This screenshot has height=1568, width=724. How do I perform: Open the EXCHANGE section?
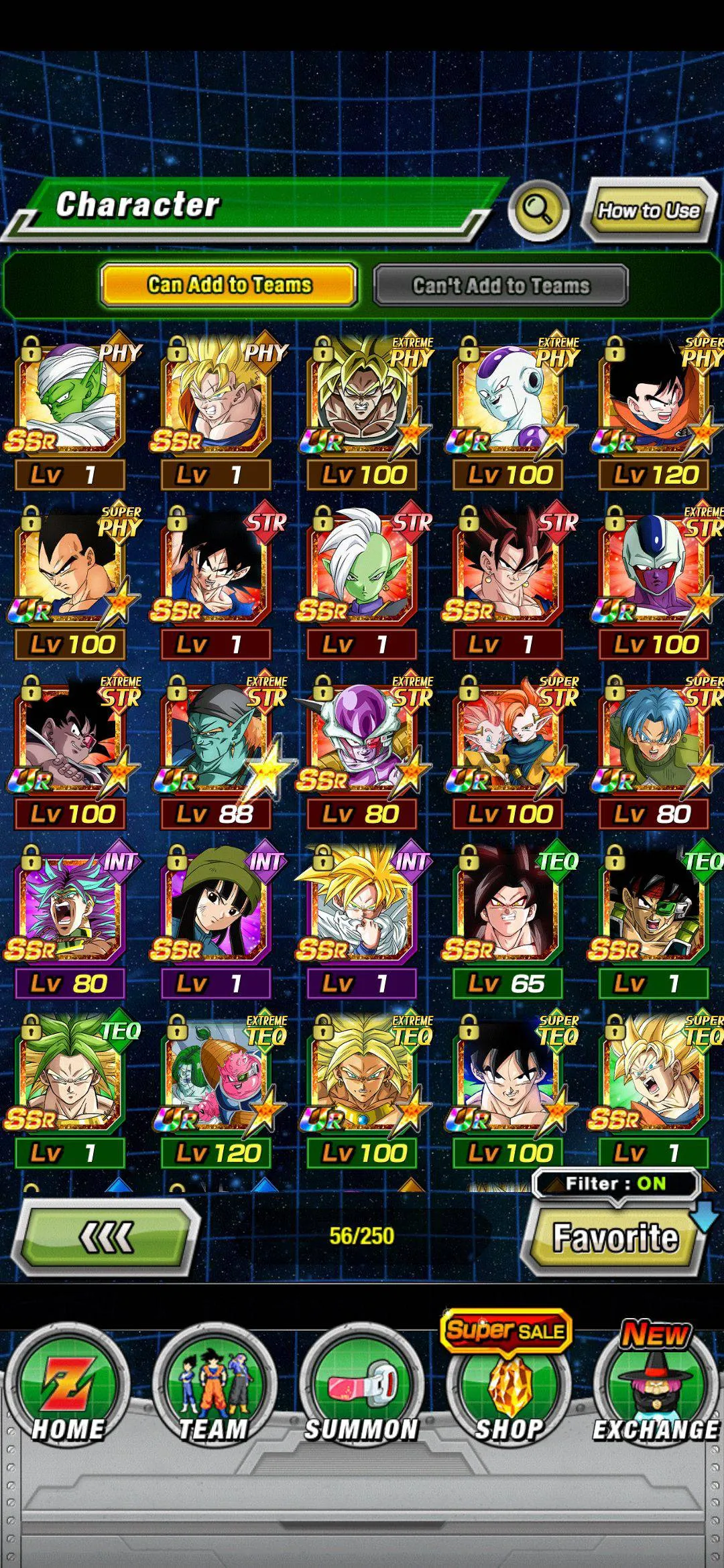click(655, 1383)
